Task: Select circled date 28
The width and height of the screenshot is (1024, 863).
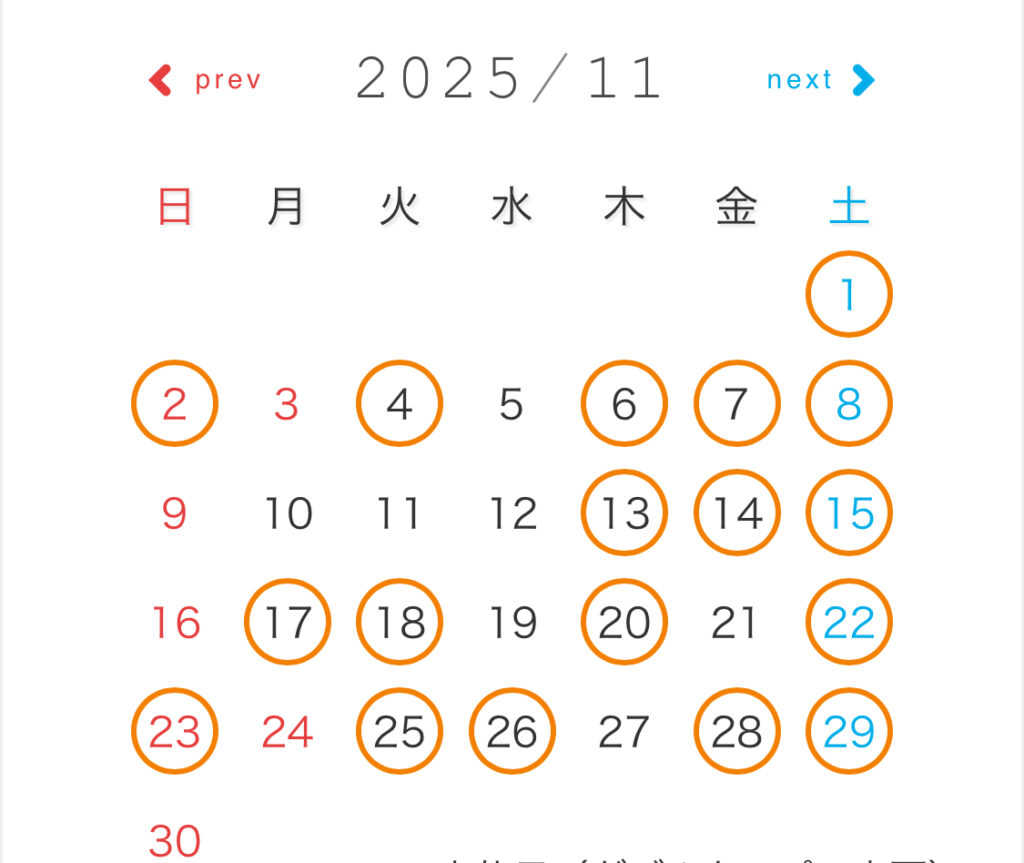Action: coord(736,732)
